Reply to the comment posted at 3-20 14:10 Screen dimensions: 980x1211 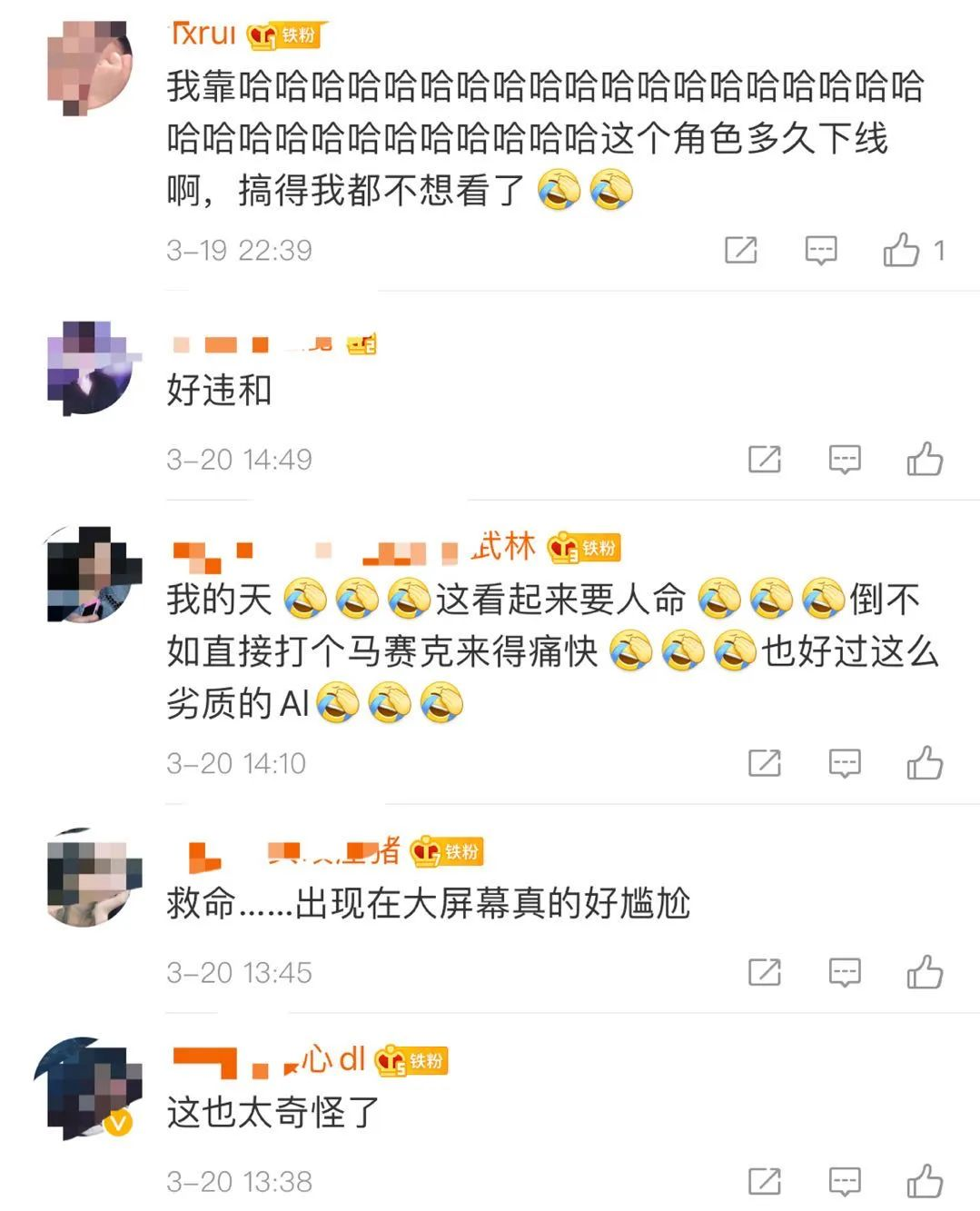[x=845, y=764]
